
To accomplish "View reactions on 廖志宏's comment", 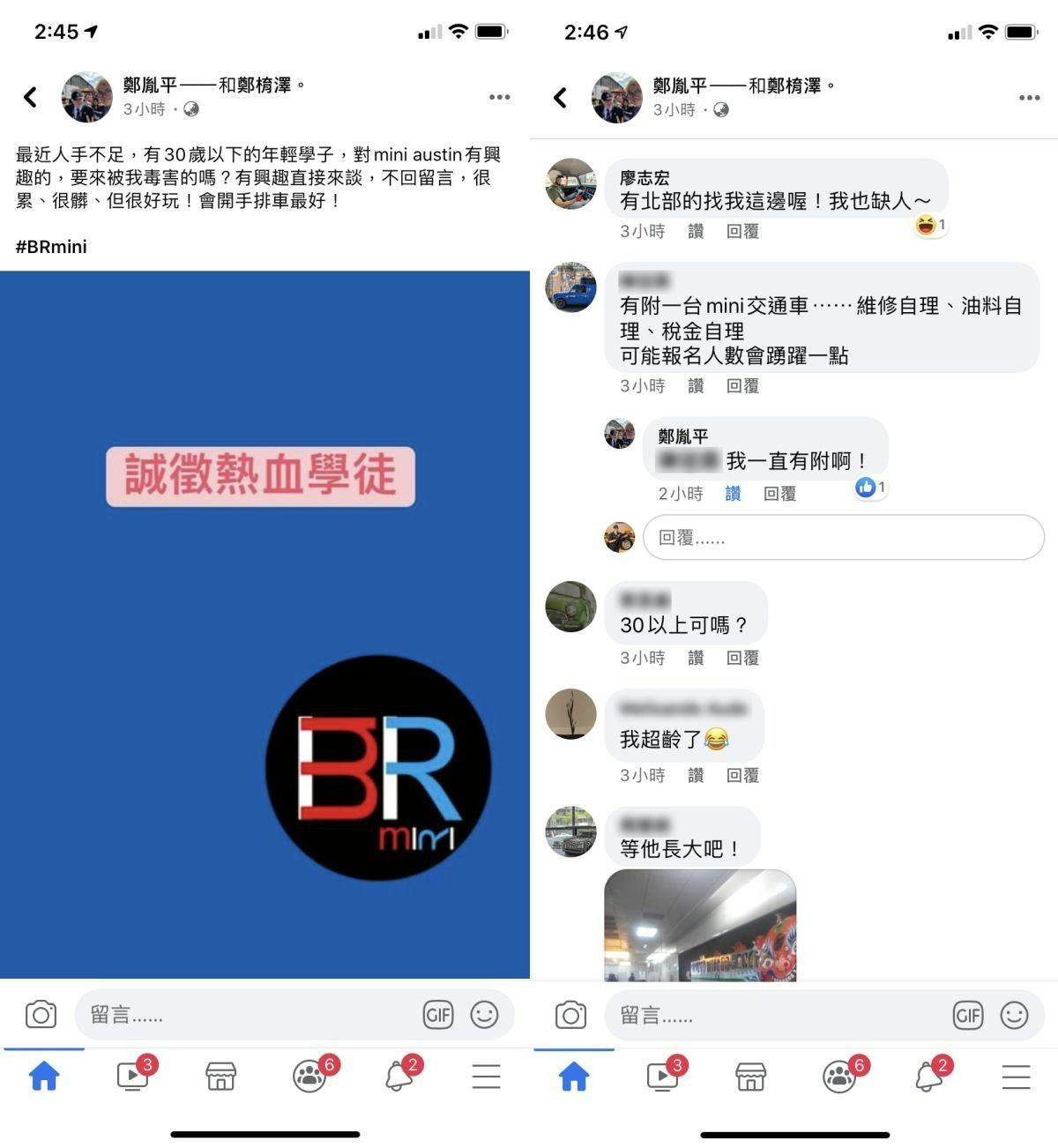I will pyautogui.click(x=931, y=225).
